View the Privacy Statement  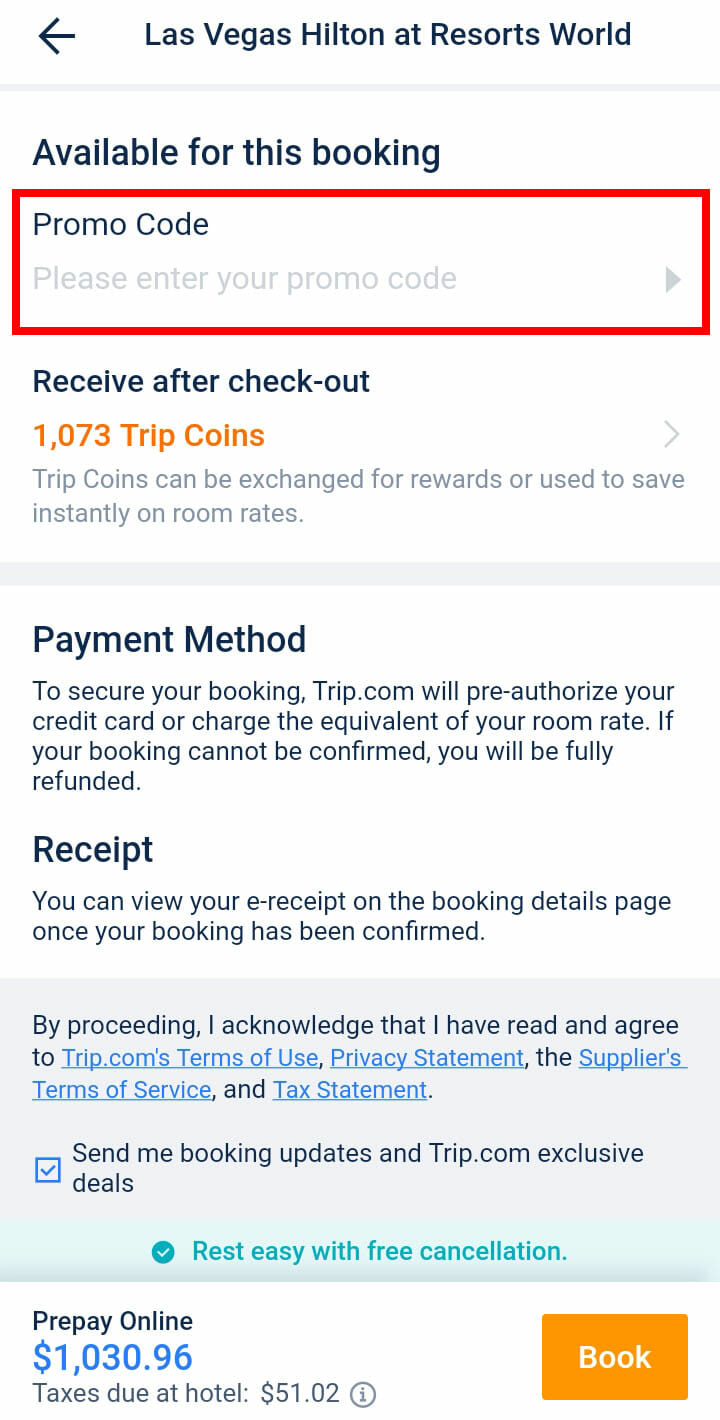tap(425, 1057)
